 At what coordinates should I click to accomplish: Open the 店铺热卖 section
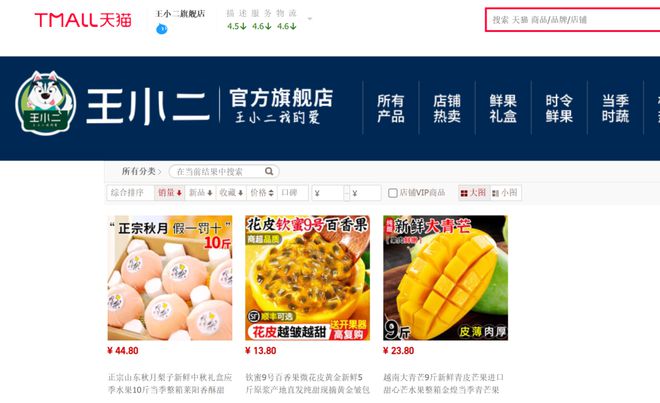pos(447,108)
